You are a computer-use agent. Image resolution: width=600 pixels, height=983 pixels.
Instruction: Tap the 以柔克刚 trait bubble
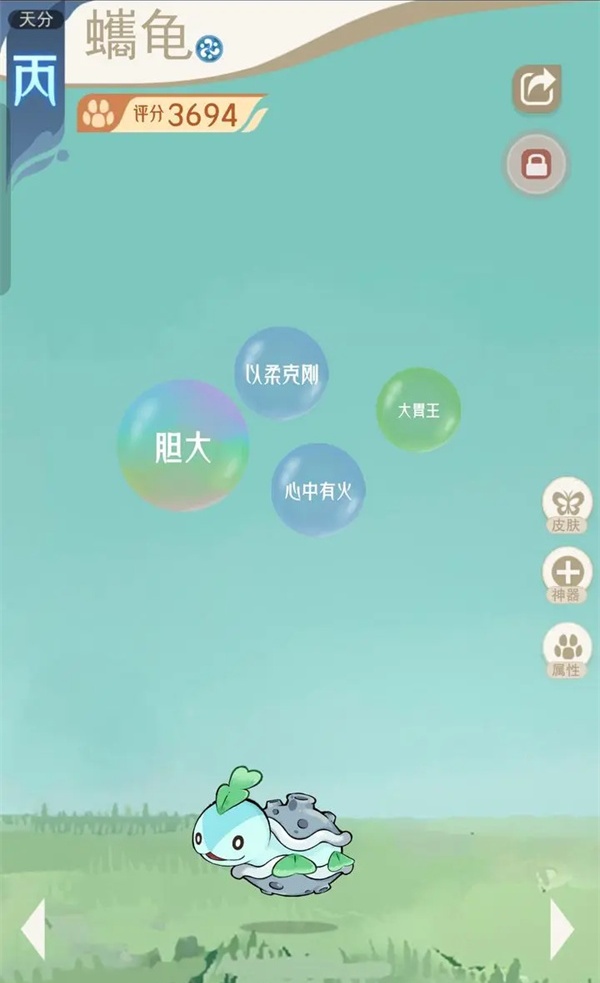coord(281,374)
